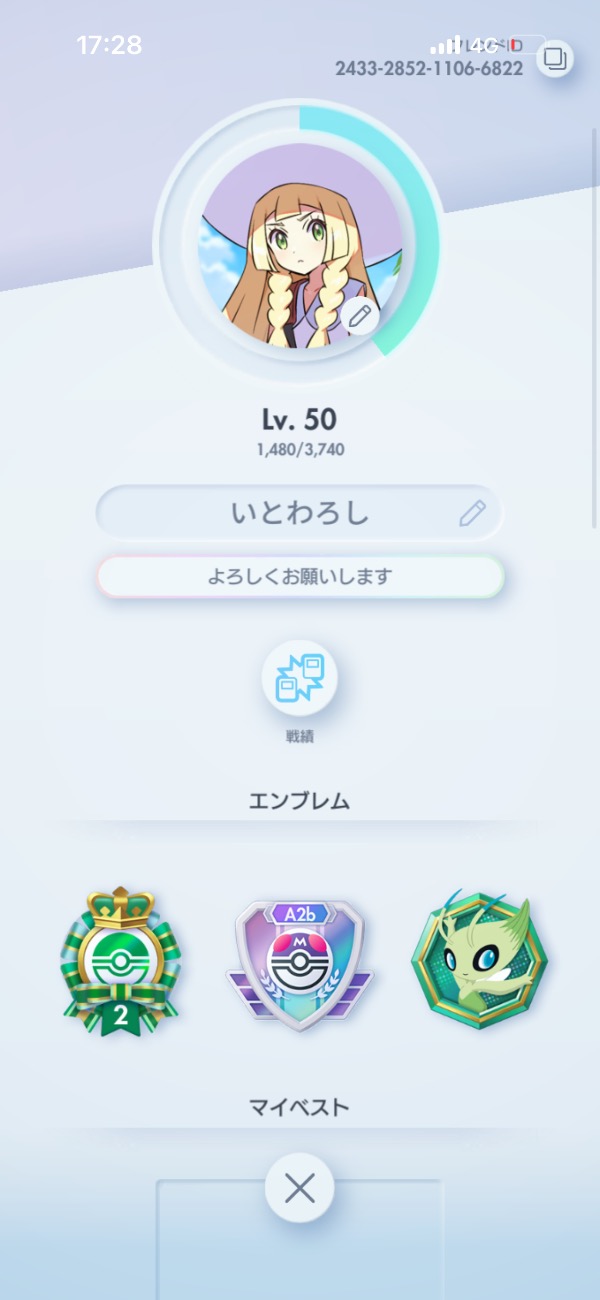
Task: Open the 戦績 battle record button
Action: 300,679
